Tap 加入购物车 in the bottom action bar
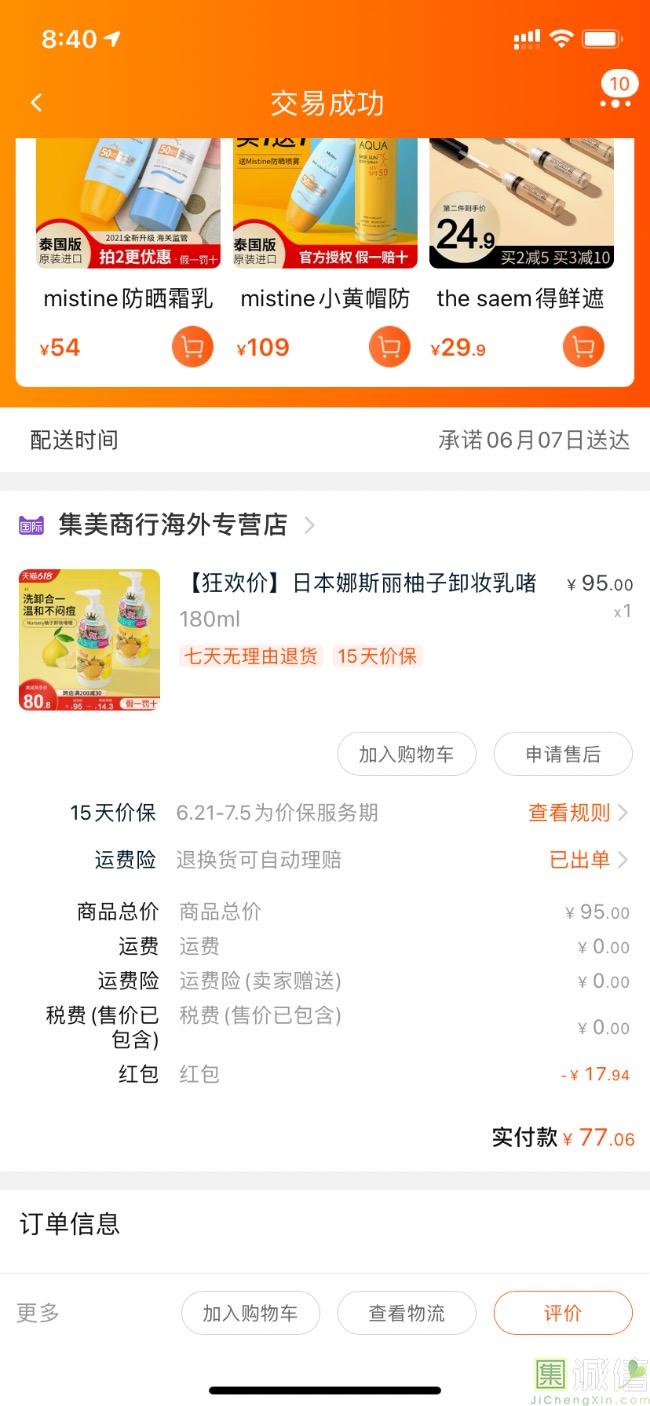Image resolution: width=650 pixels, height=1406 pixels. click(x=250, y=1313)
